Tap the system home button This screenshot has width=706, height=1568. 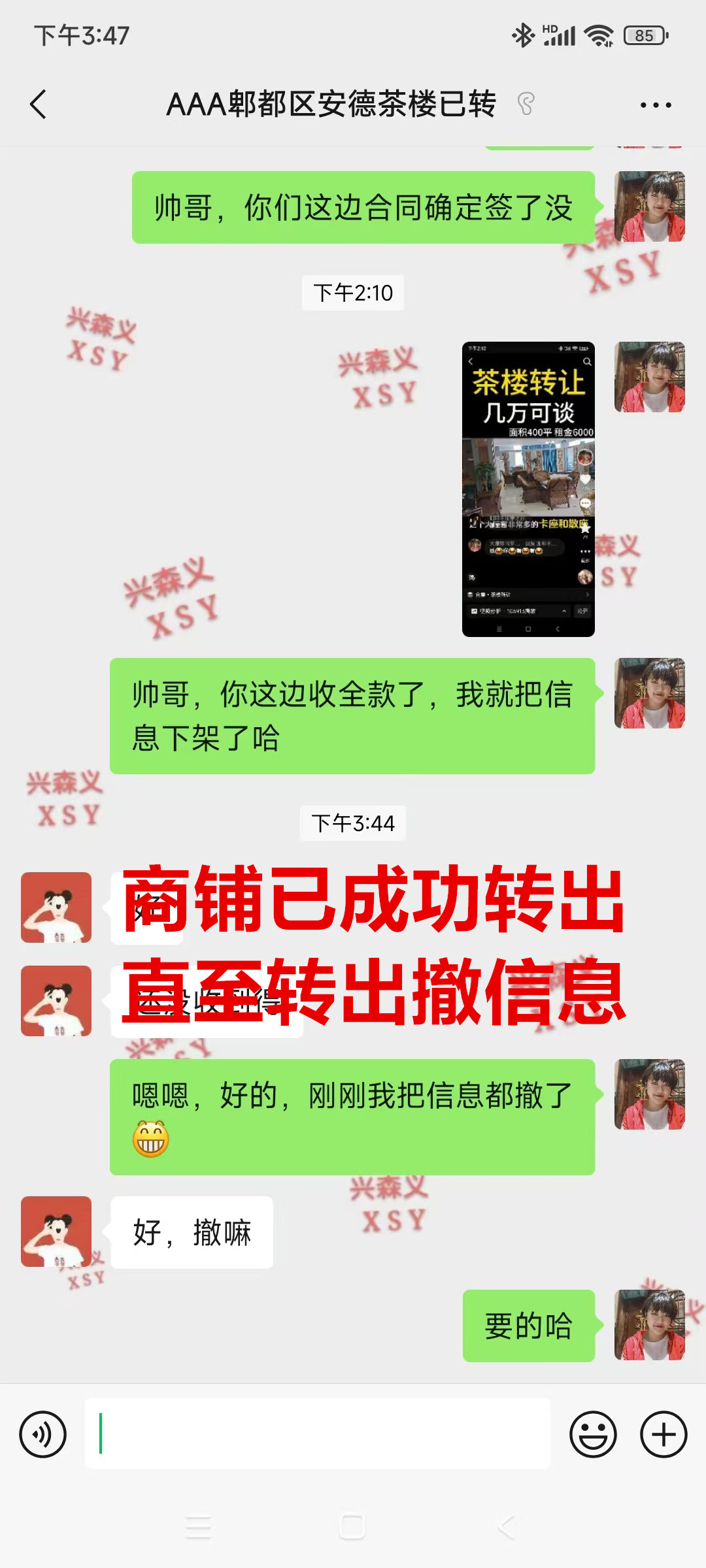point(352,1527)
